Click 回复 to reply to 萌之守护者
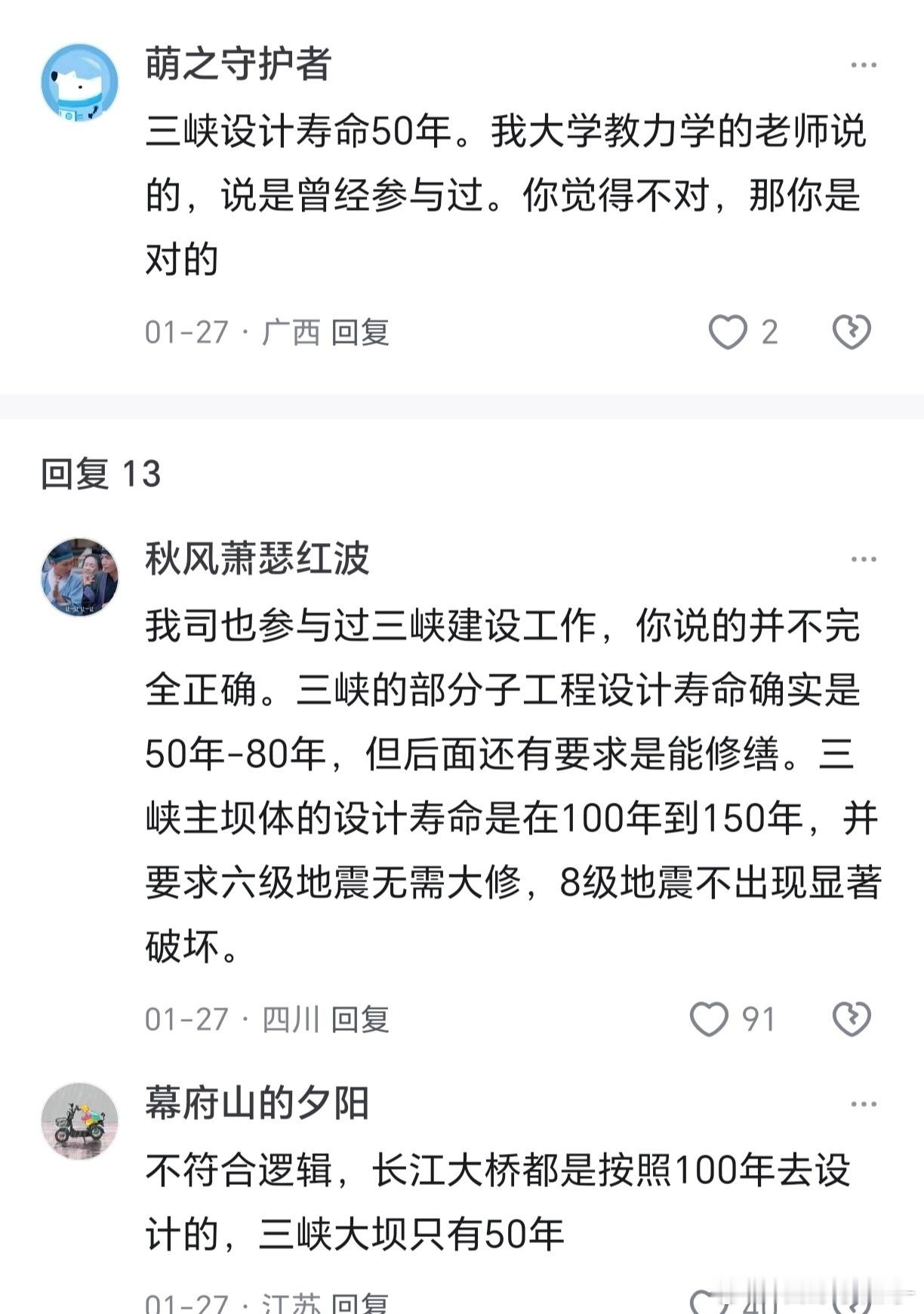The image size is (924, 1314). [361, 330]
